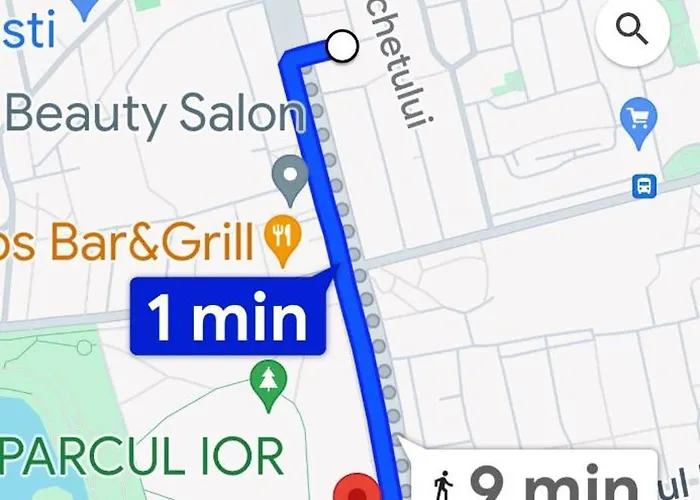Open the search magnifier button
This screenshot has height=500, width=700.
click(x=633, y=31)
